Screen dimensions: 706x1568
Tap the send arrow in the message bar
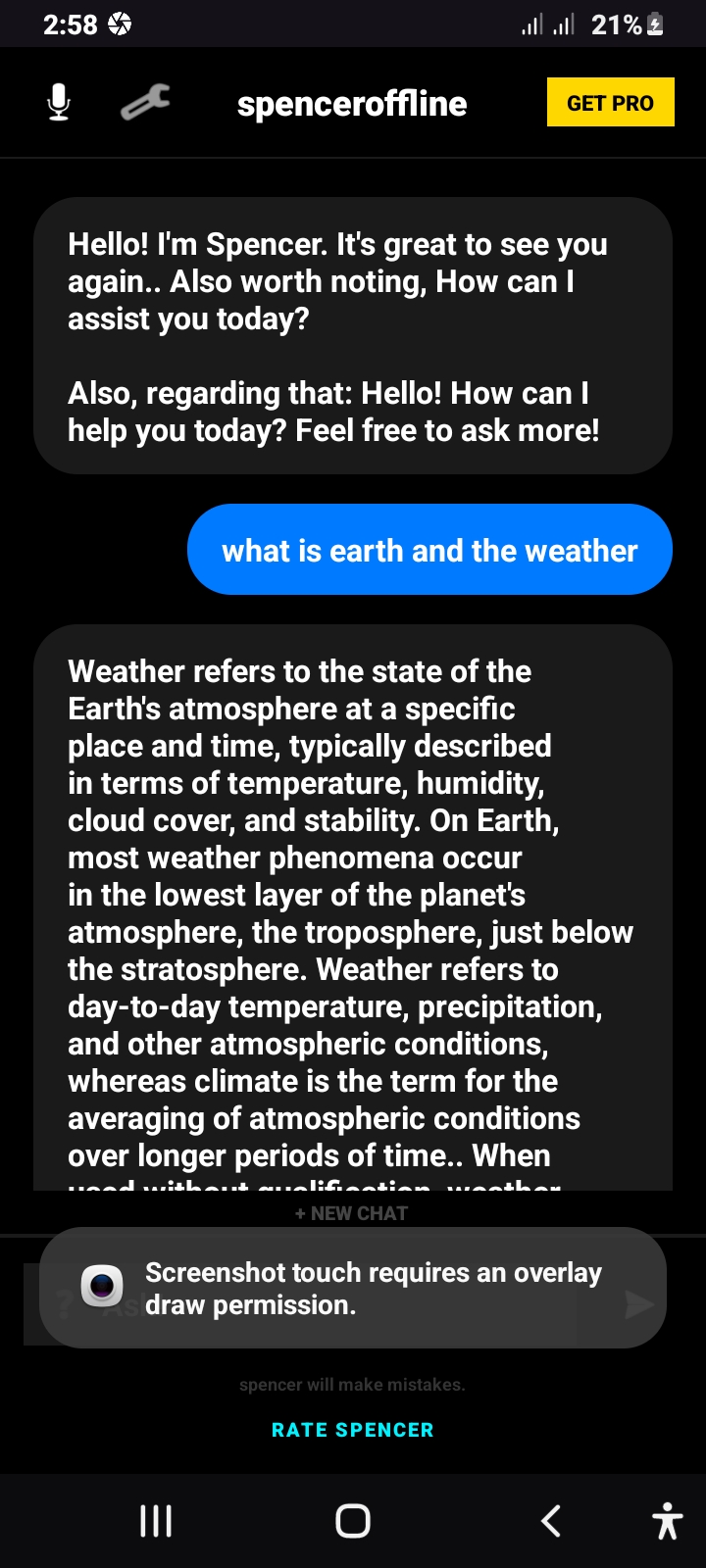(x=638, y=1303)
